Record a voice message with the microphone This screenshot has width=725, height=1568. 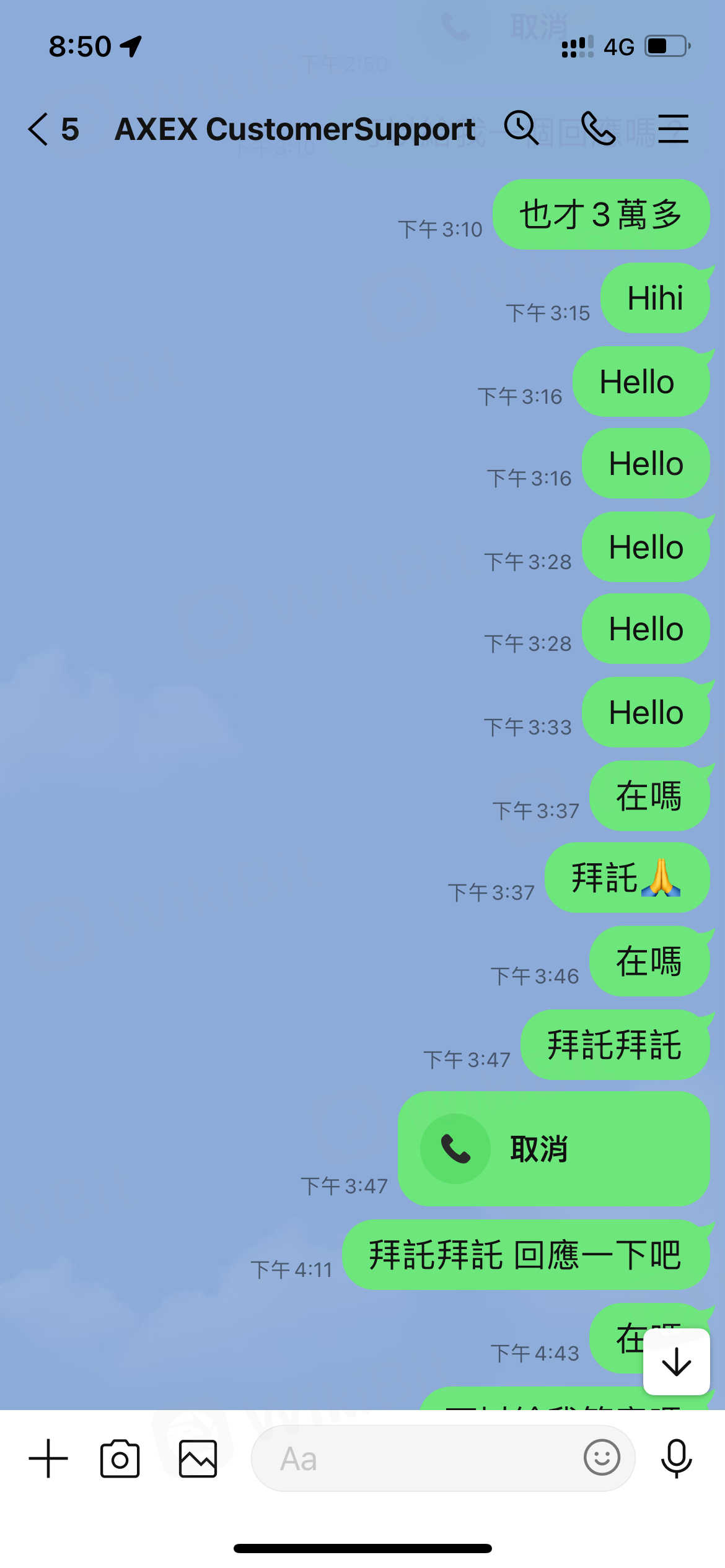tap(676, 1458)
